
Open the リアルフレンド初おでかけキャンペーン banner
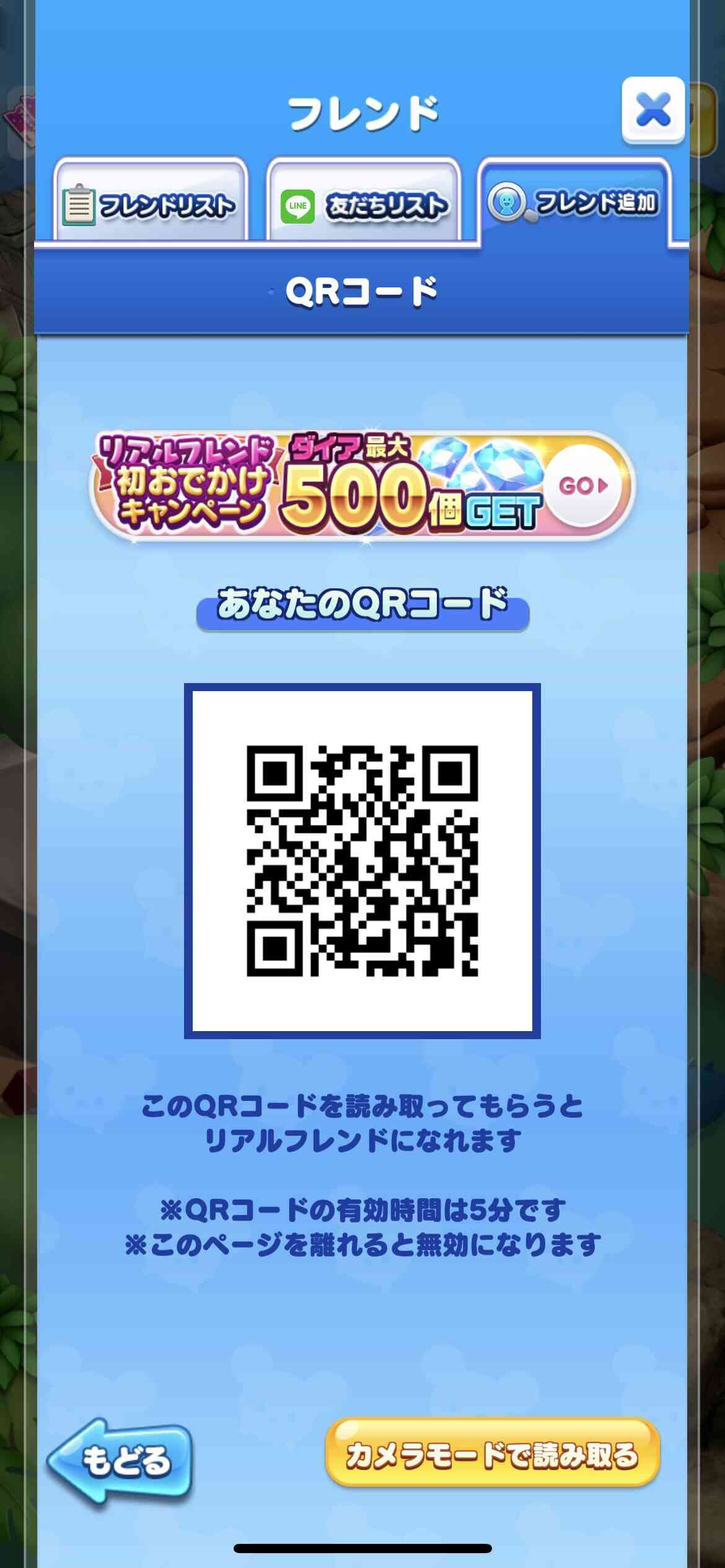(362, 486)
